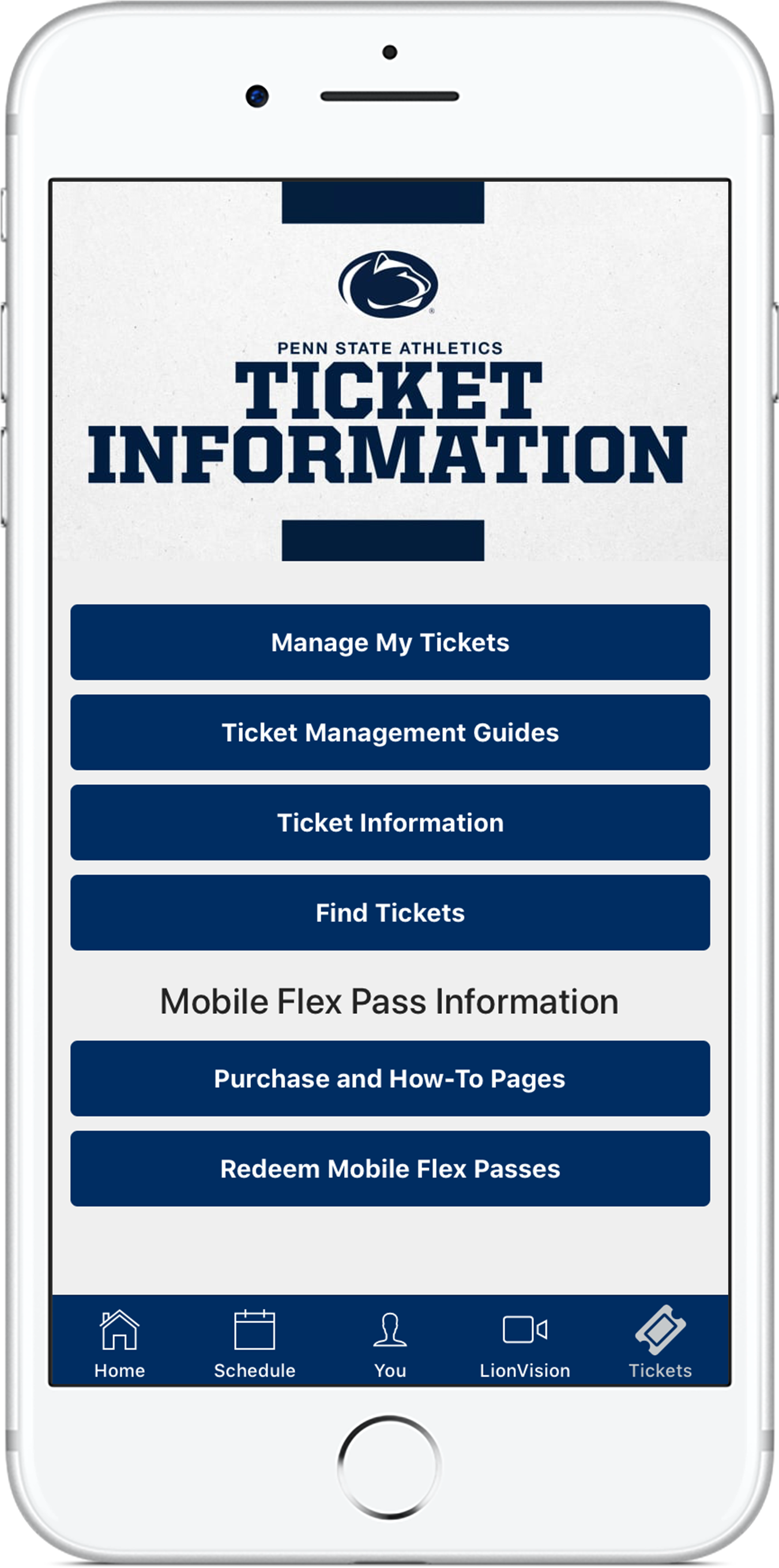Switch to the Schedule tab
The image size is (779, 1568).
click(x=254, y=1344)
